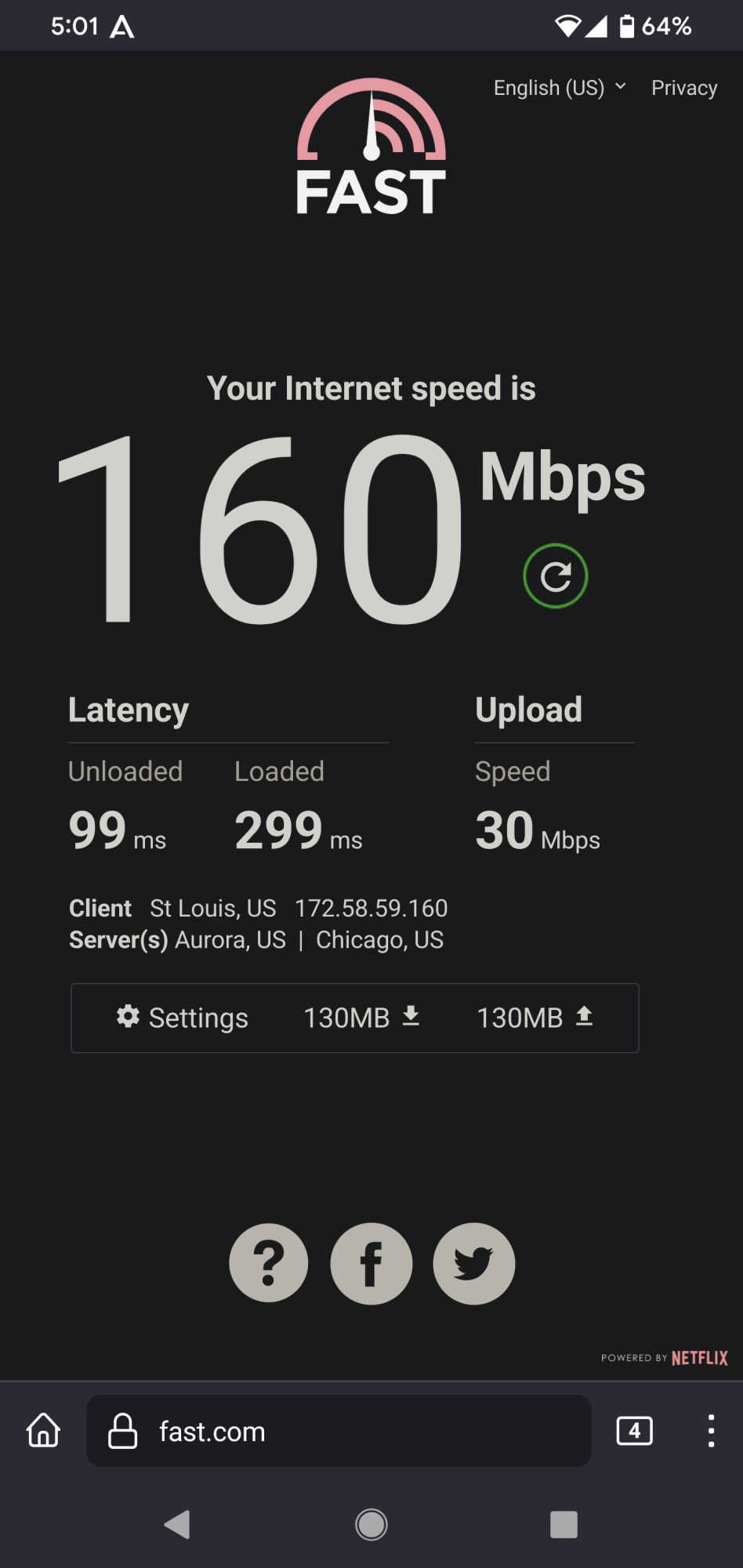Open the browser tab switcher

634,1431
